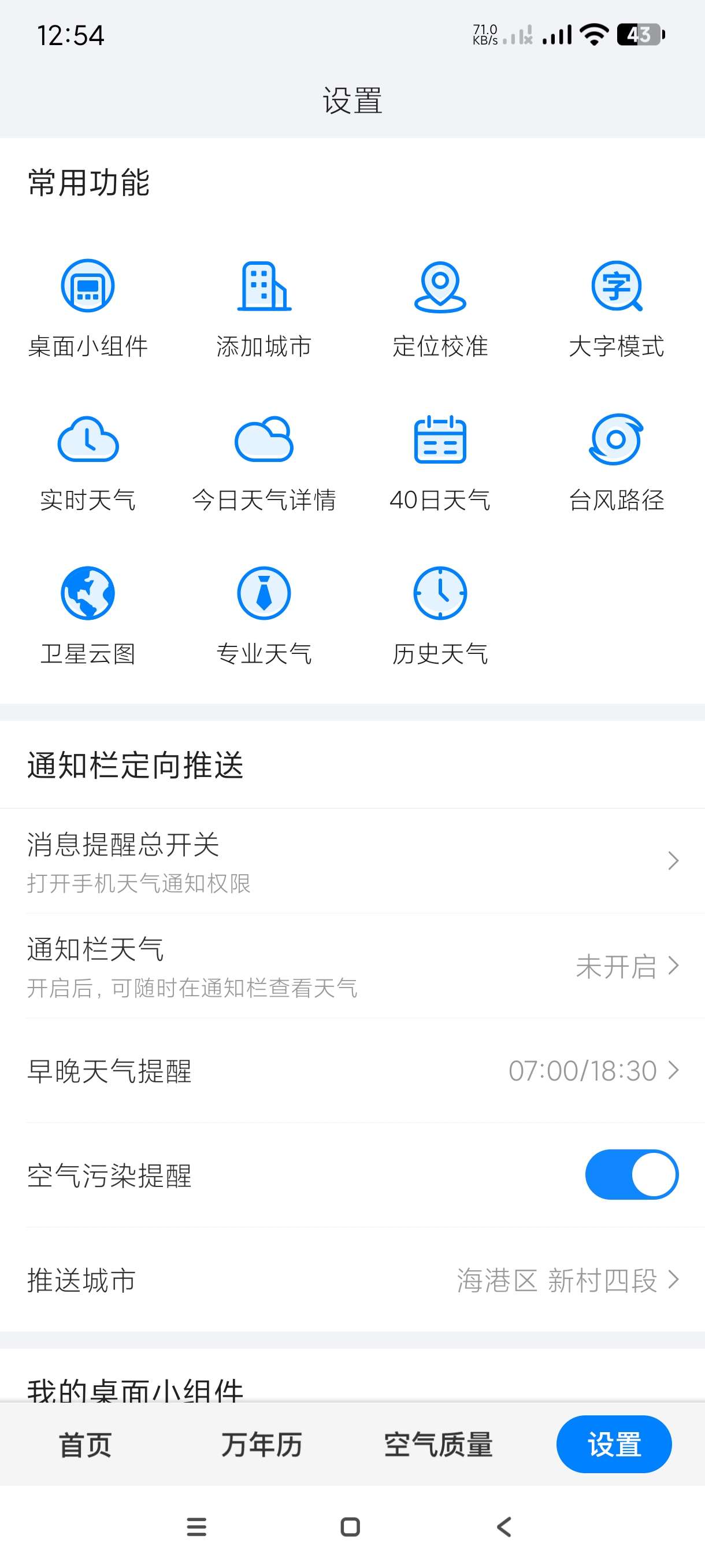Enable 大字模式 large text mode
705x1568 pixels.
pyautogui.click(x=615, y=308)
